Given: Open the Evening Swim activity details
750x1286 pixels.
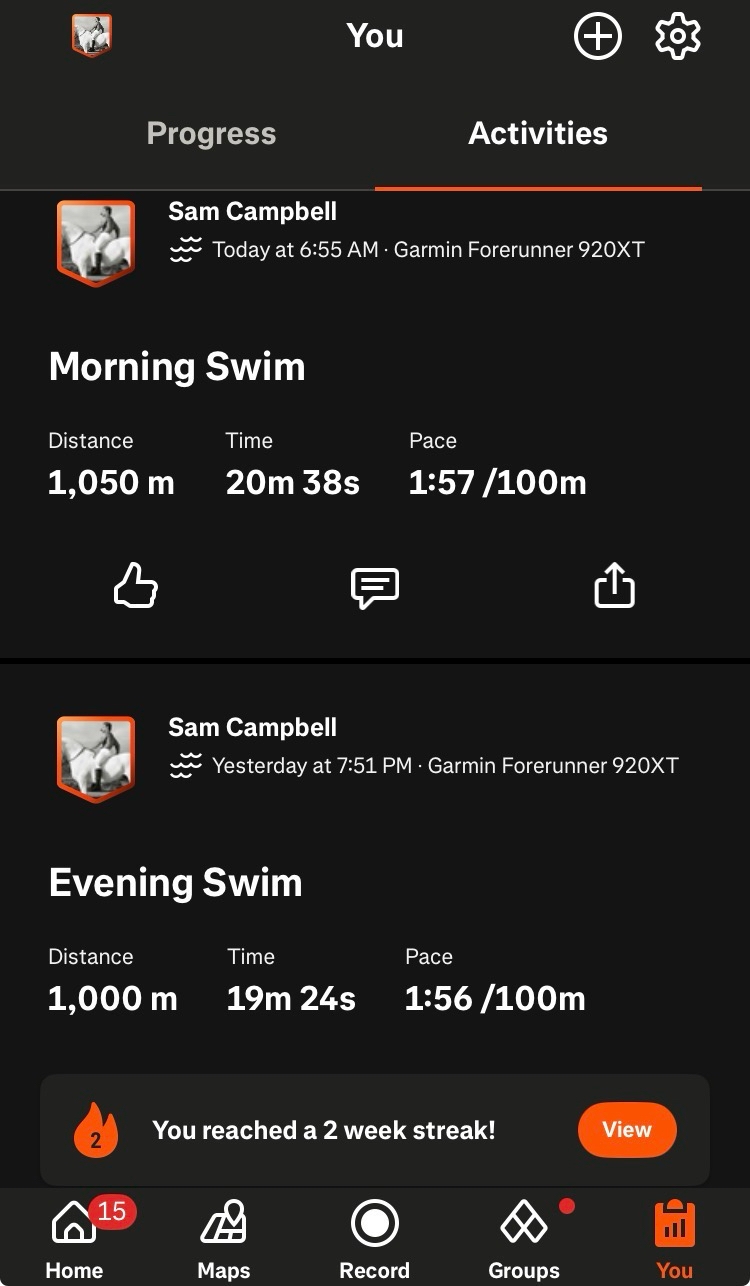Looking at the screenshot, I should [175, 883].
